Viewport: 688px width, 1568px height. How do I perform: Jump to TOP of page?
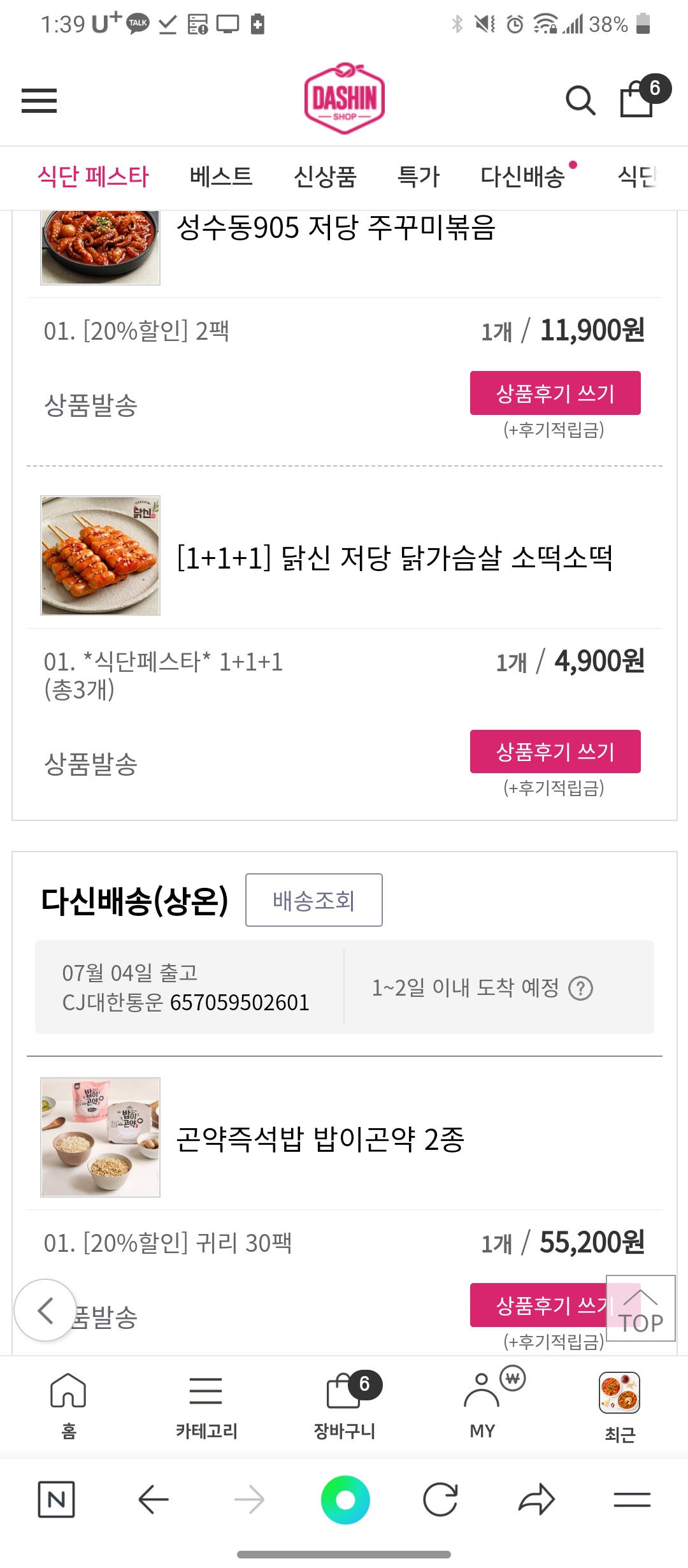[640, 1308]
